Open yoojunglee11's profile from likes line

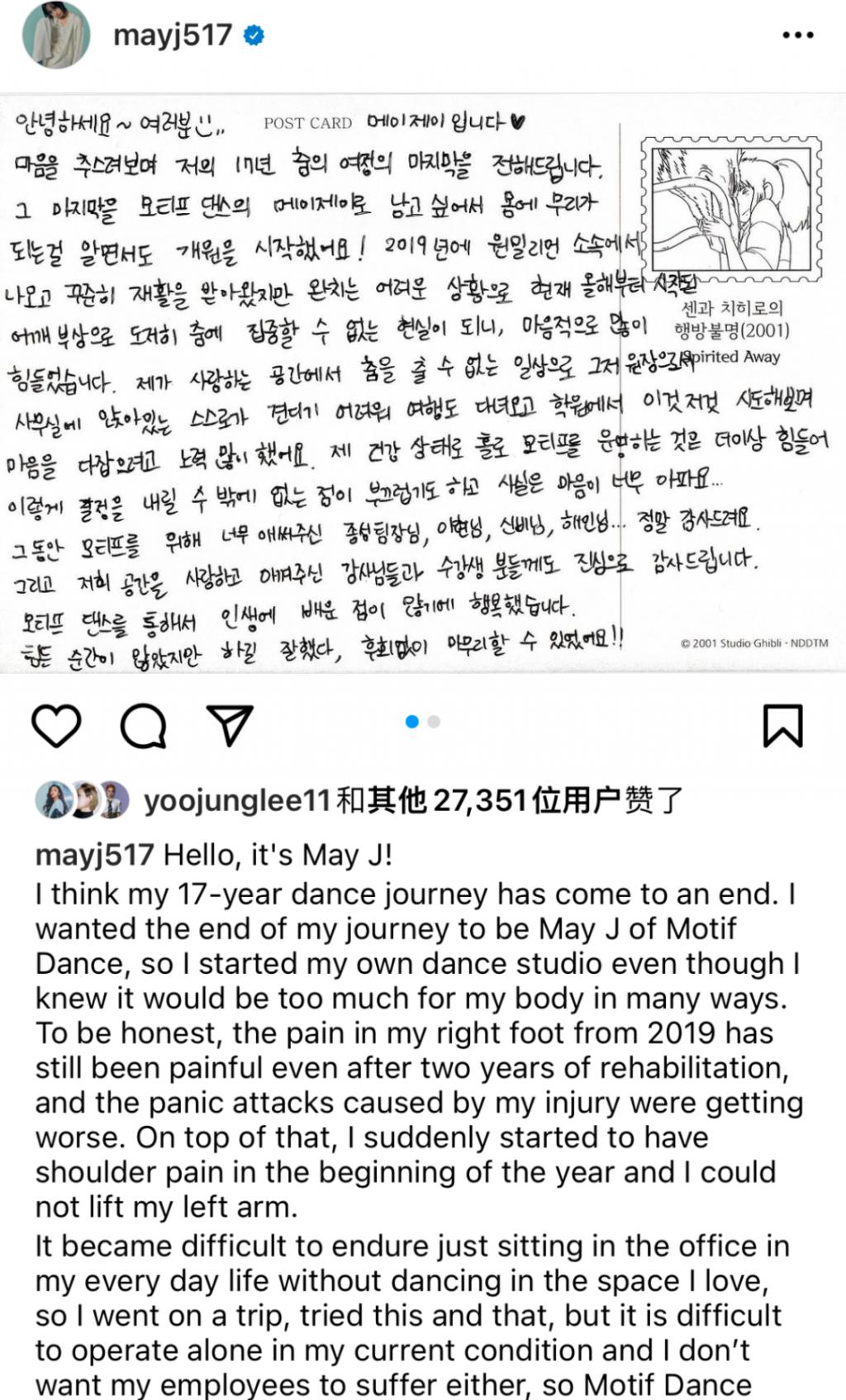[236, 800]
